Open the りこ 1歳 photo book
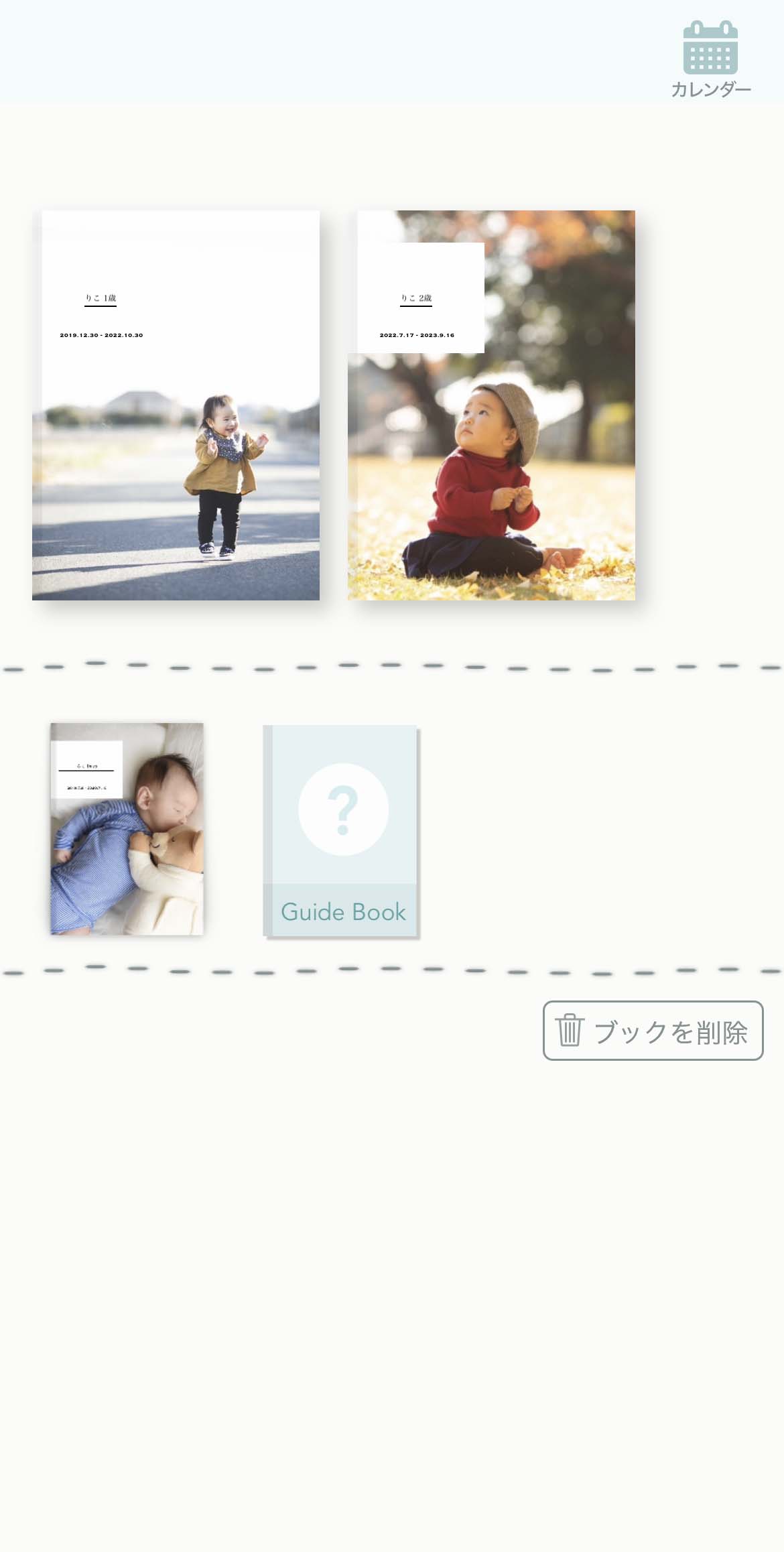This screenshot has width=784, height=1552. click(176, 405)
